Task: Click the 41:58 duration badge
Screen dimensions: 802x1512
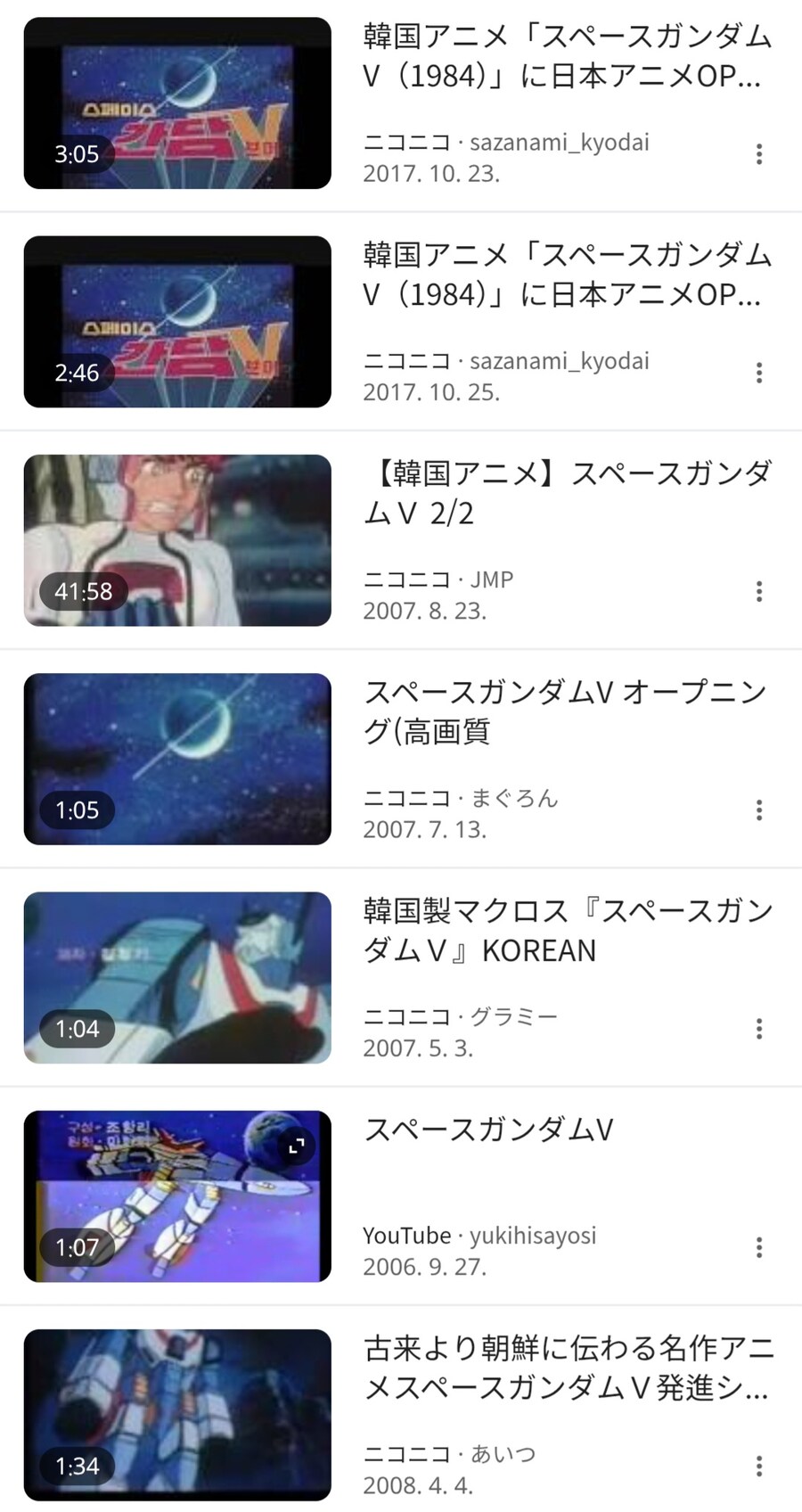Action: (x=84, y=590)
